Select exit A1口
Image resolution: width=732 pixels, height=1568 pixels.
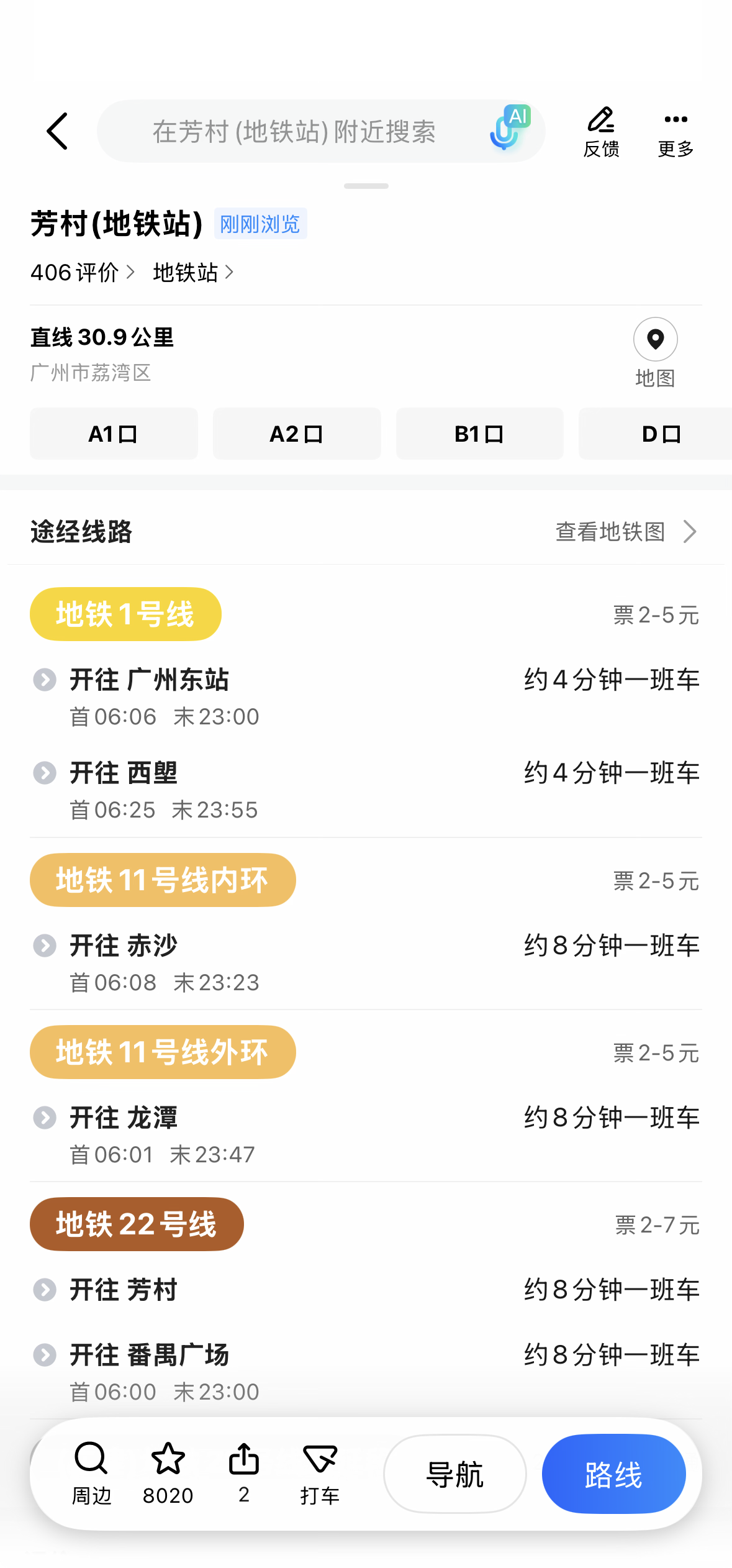[x=114, y=434]
